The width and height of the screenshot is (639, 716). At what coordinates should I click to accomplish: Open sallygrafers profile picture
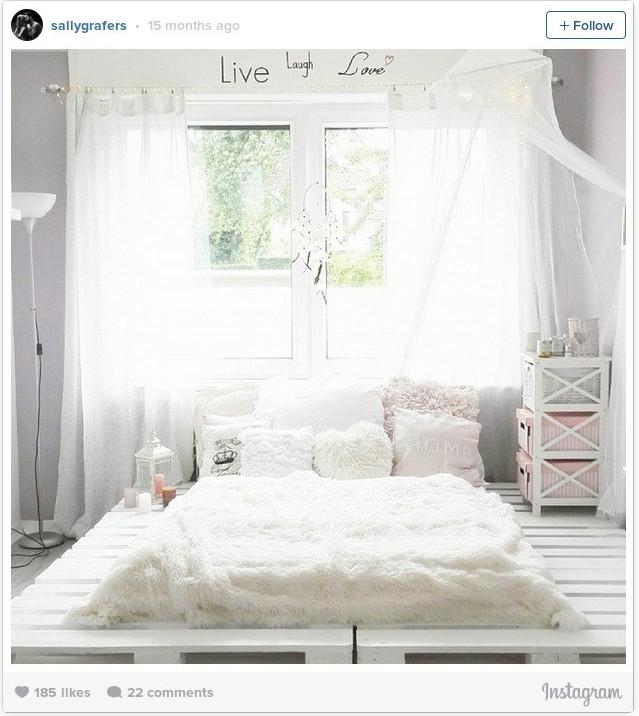coord(27,25)
